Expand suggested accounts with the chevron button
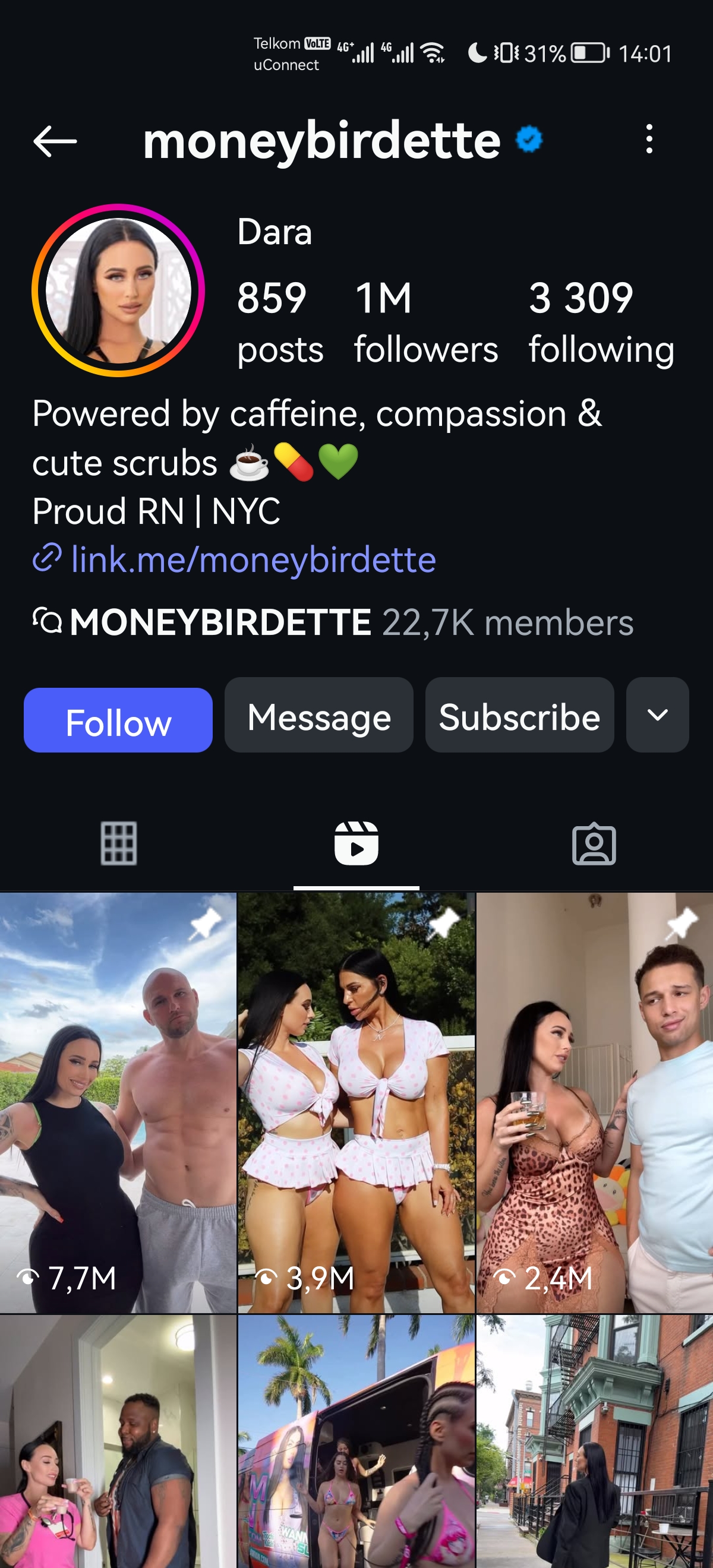 pos(658,715)
